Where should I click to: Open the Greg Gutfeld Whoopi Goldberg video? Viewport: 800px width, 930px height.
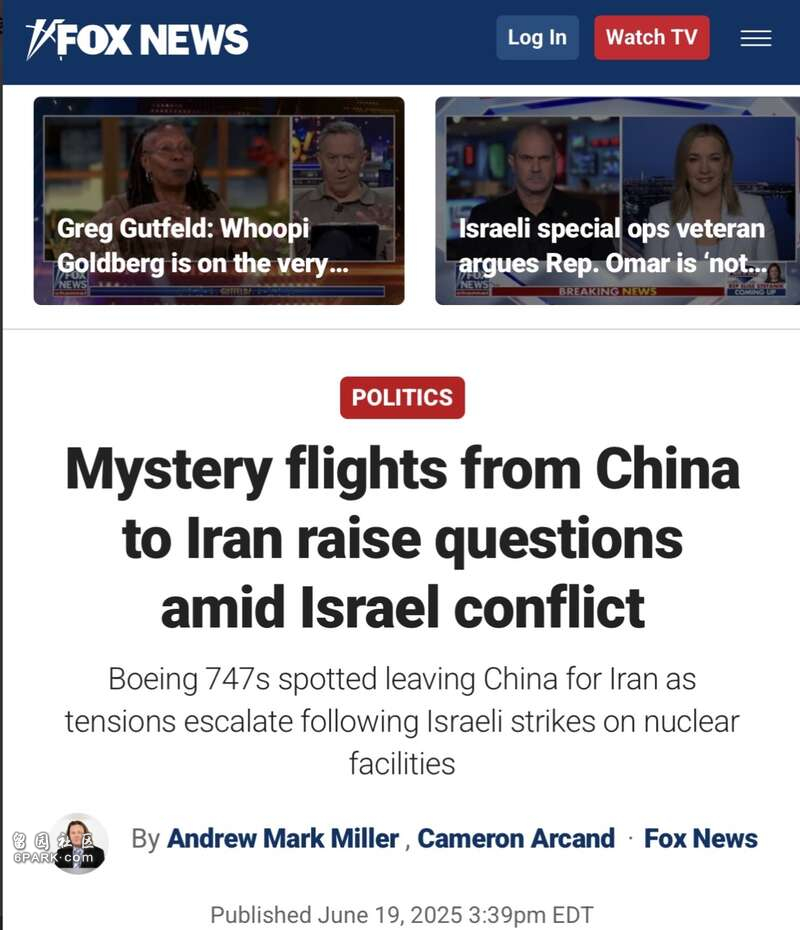(x=219, y=201)
